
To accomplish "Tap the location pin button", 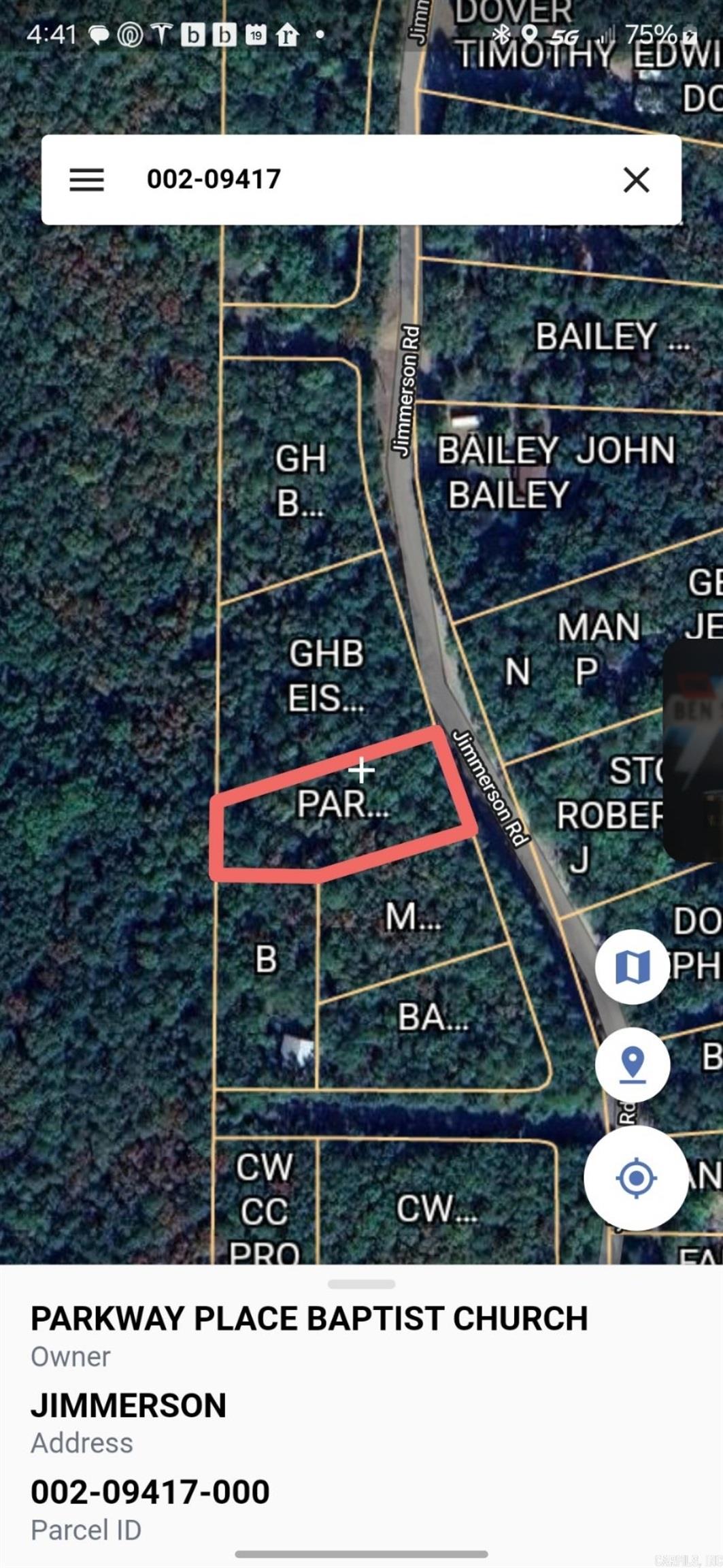I will [633, 1064].
